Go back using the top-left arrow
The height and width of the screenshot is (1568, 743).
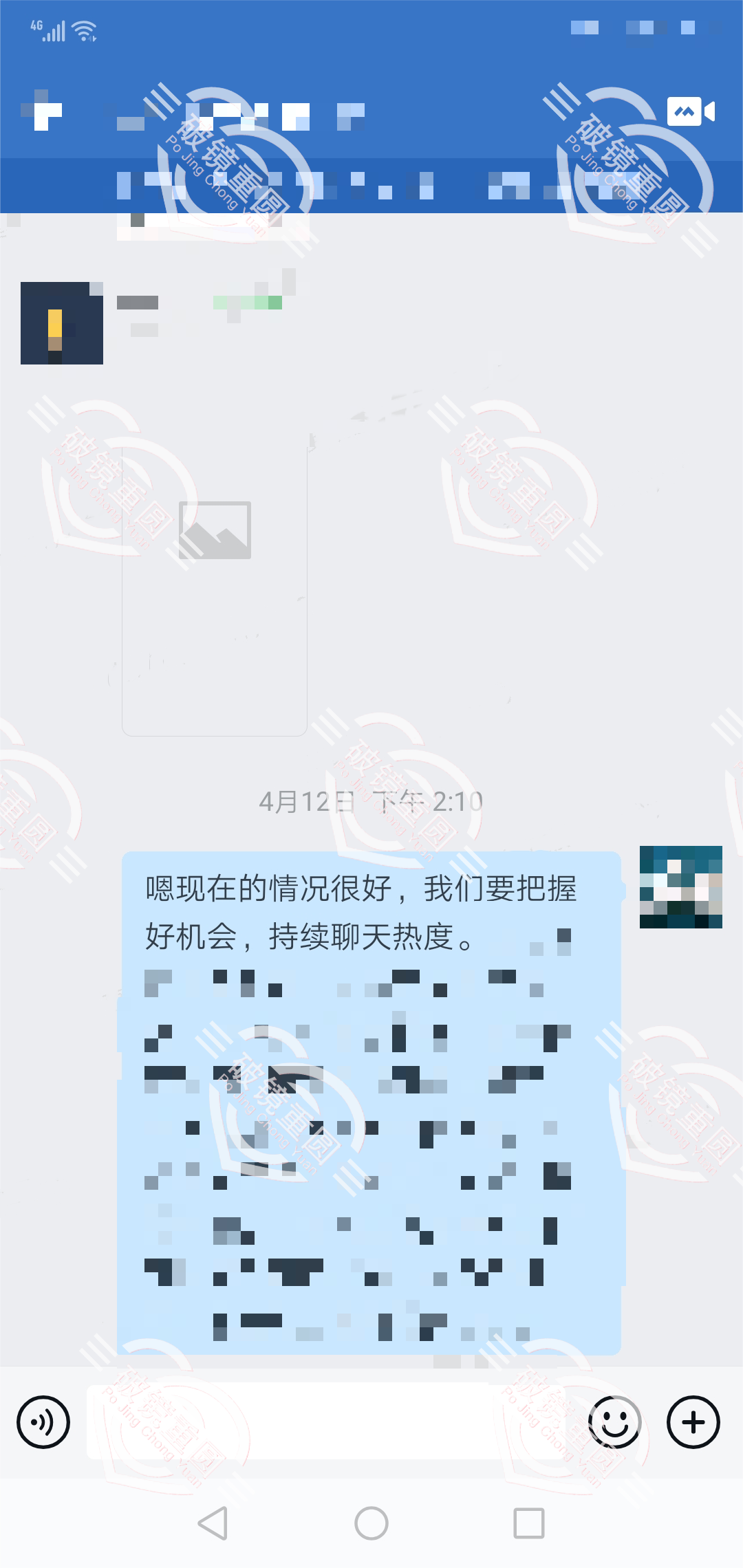(42, 111)
